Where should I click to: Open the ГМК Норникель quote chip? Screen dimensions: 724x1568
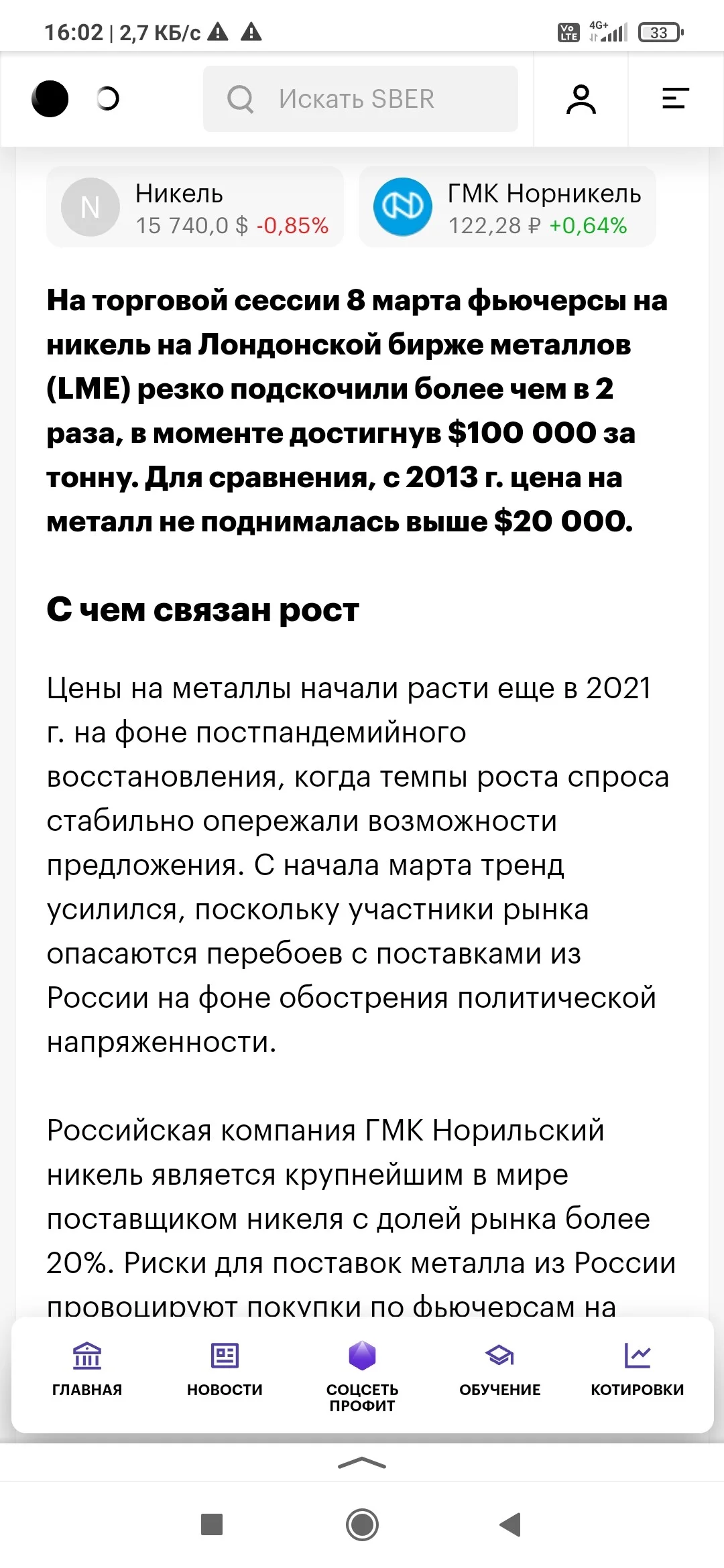(507, 207)
